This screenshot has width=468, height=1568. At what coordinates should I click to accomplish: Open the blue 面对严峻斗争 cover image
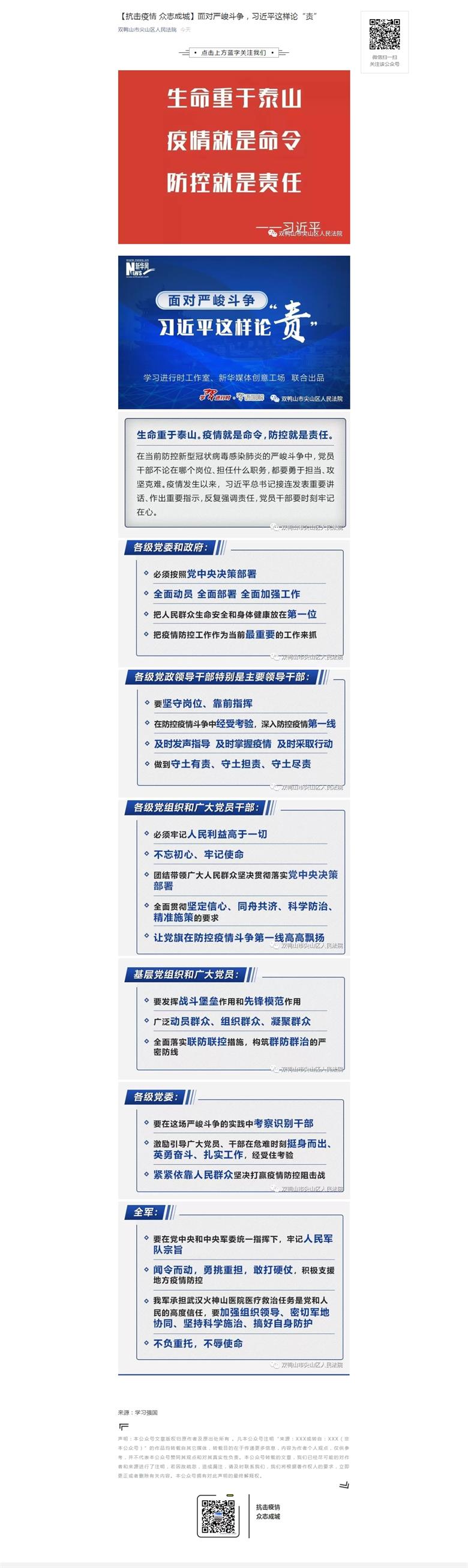coord(233,332)
